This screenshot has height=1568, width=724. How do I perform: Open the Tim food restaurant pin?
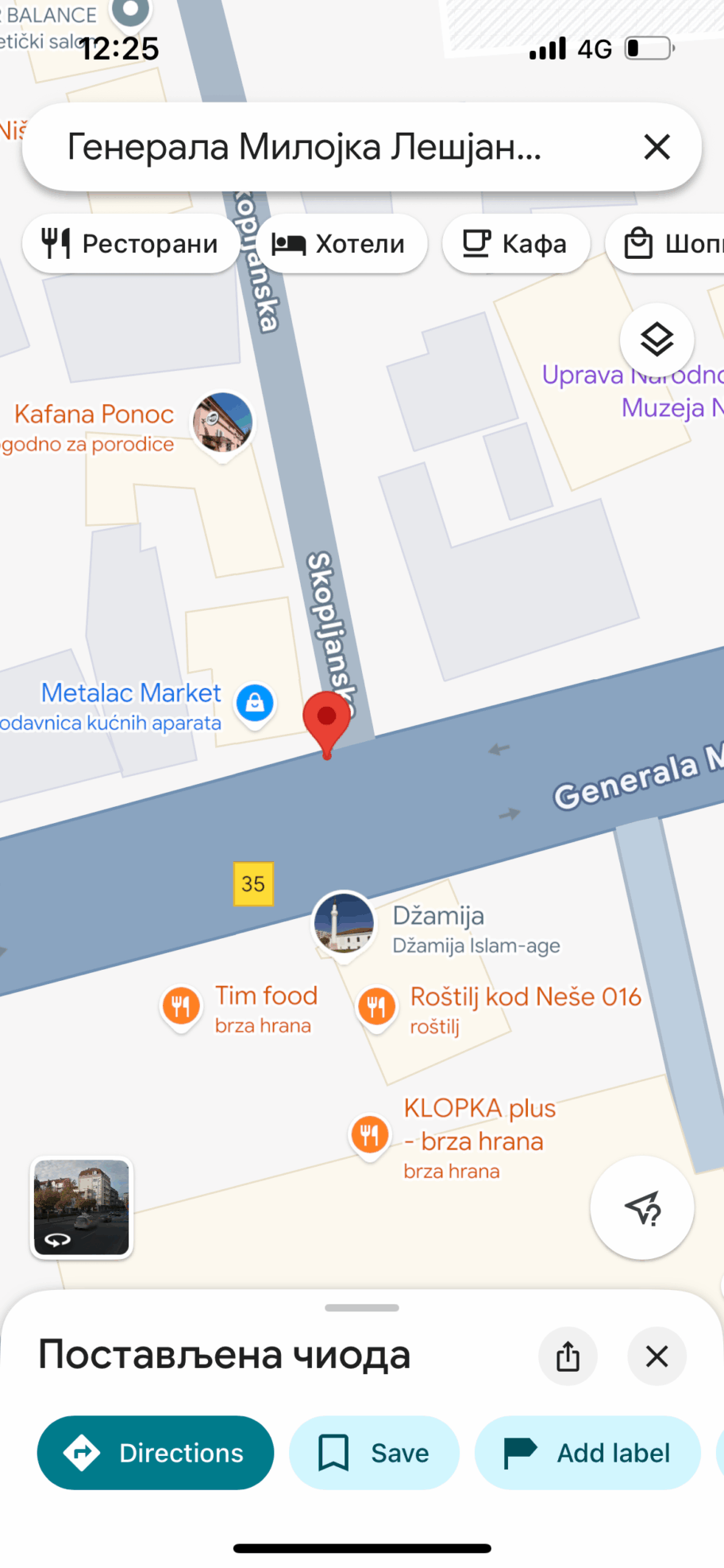pos(181,1006)
